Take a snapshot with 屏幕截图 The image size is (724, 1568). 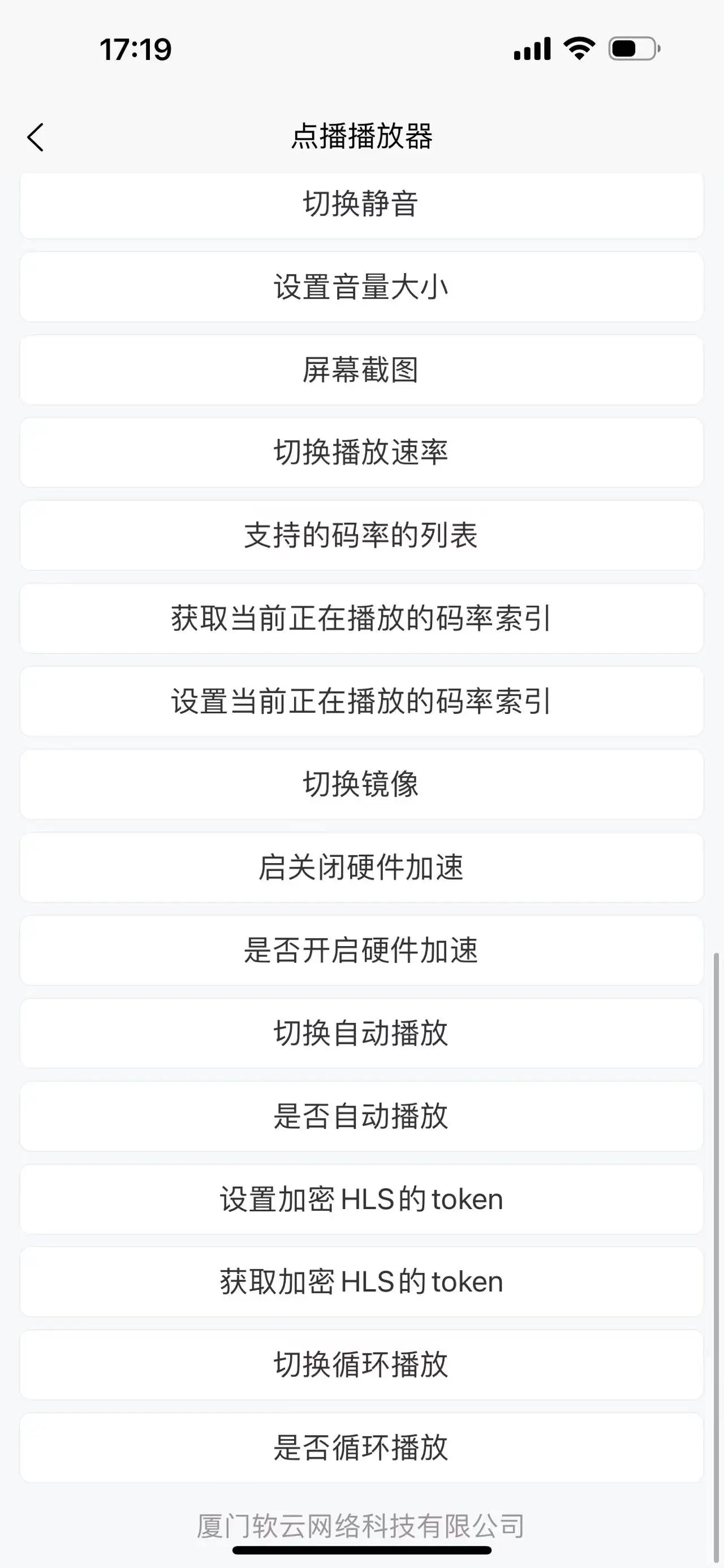click(361, 370)
